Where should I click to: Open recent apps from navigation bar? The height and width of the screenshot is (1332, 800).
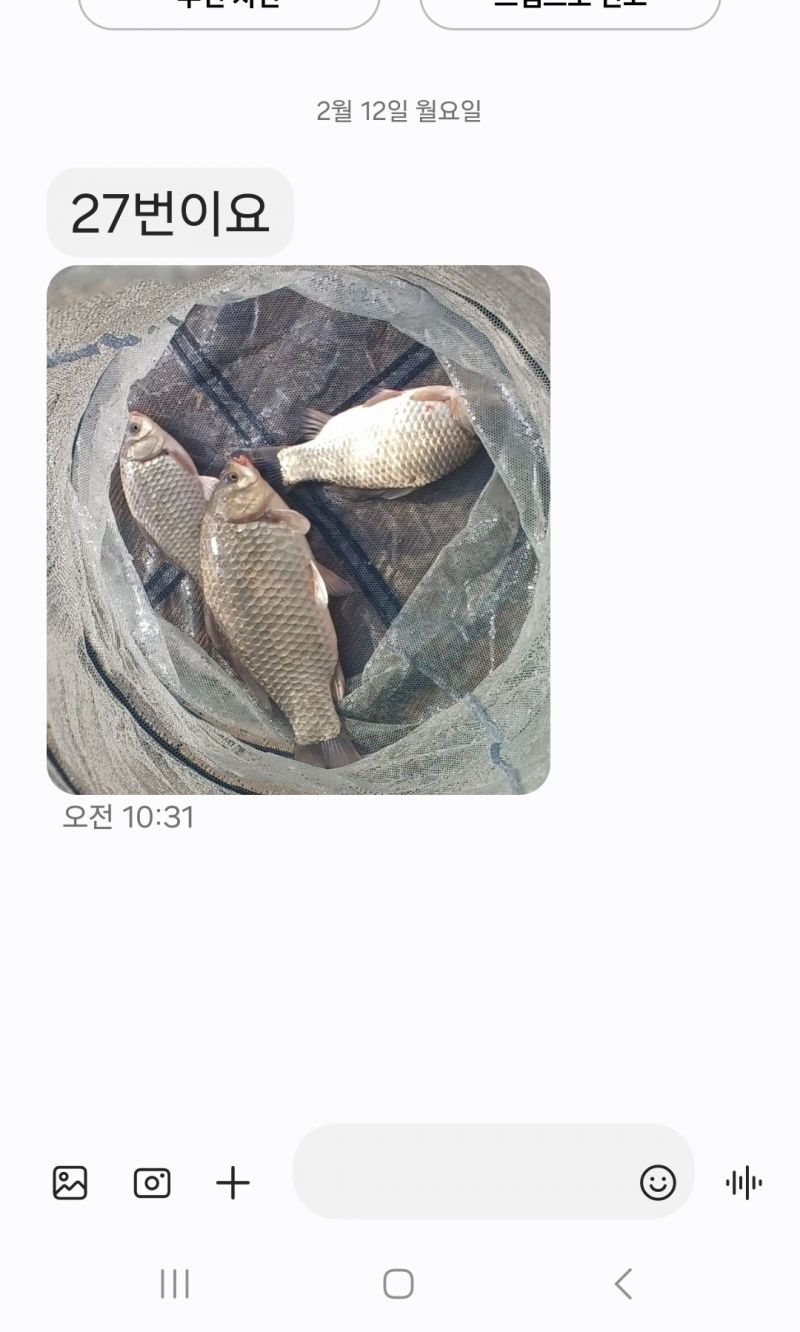click(x=175, y=1283)
